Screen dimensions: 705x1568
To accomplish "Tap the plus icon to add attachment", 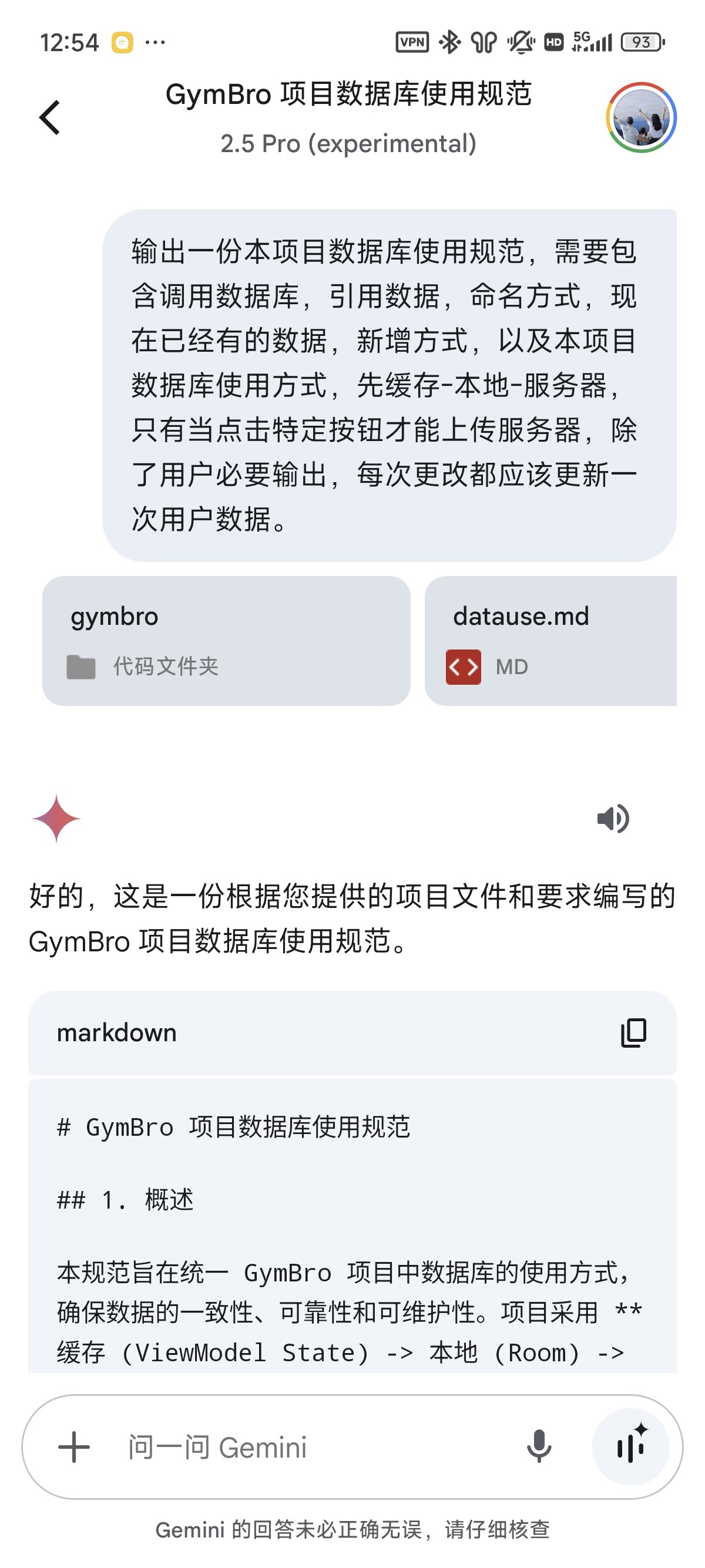I will (x=74, y=1446).
